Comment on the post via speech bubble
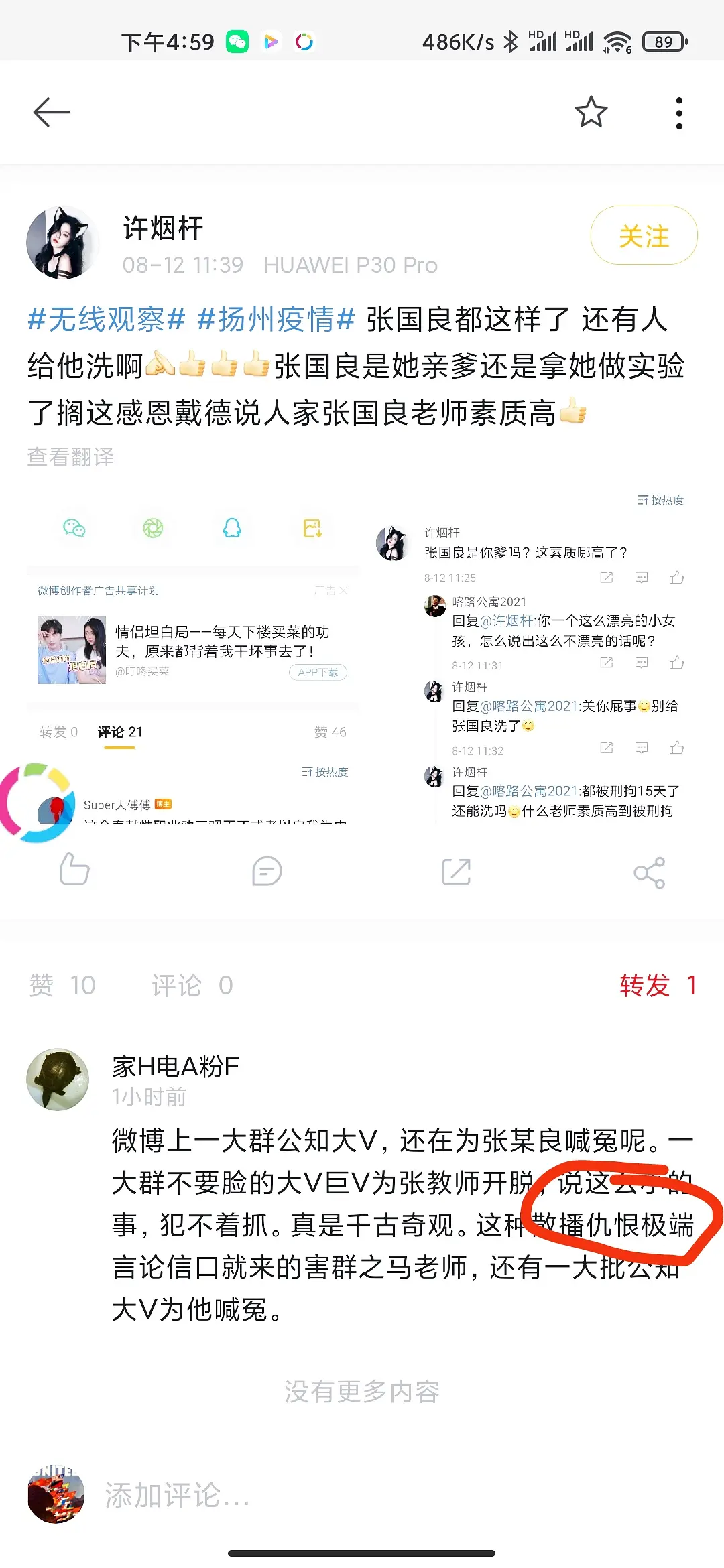 click(267, 871)
